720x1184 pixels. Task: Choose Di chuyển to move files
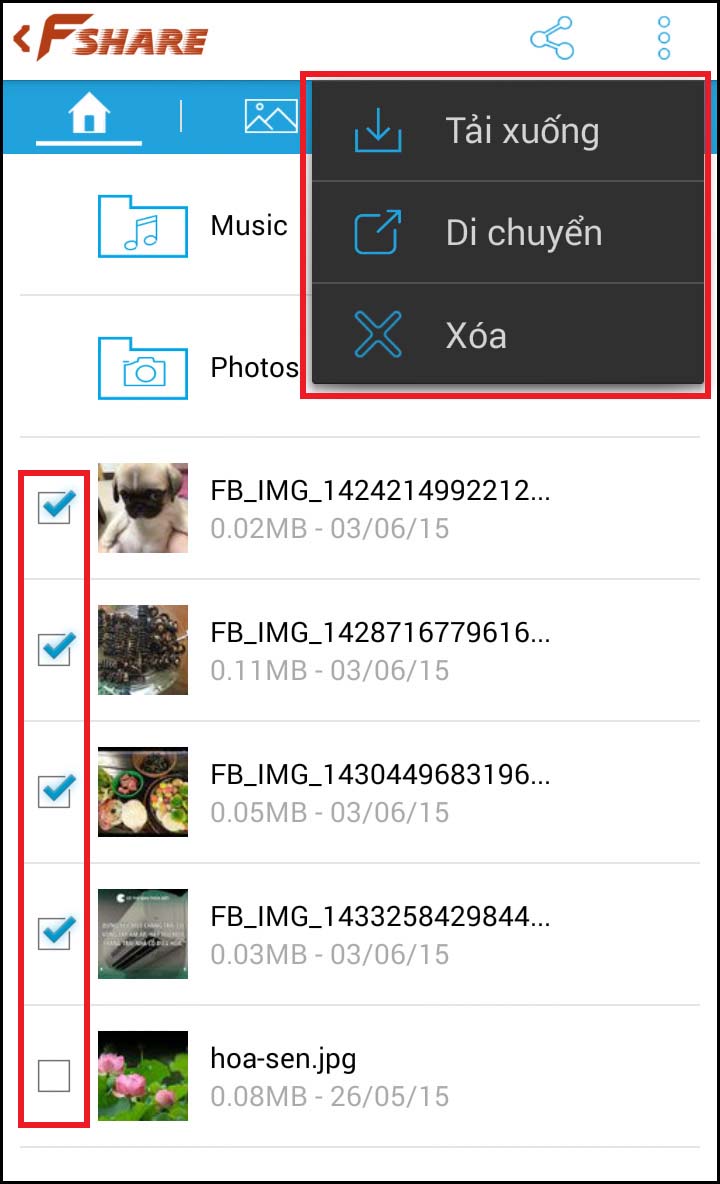click(x=508, y=234)
